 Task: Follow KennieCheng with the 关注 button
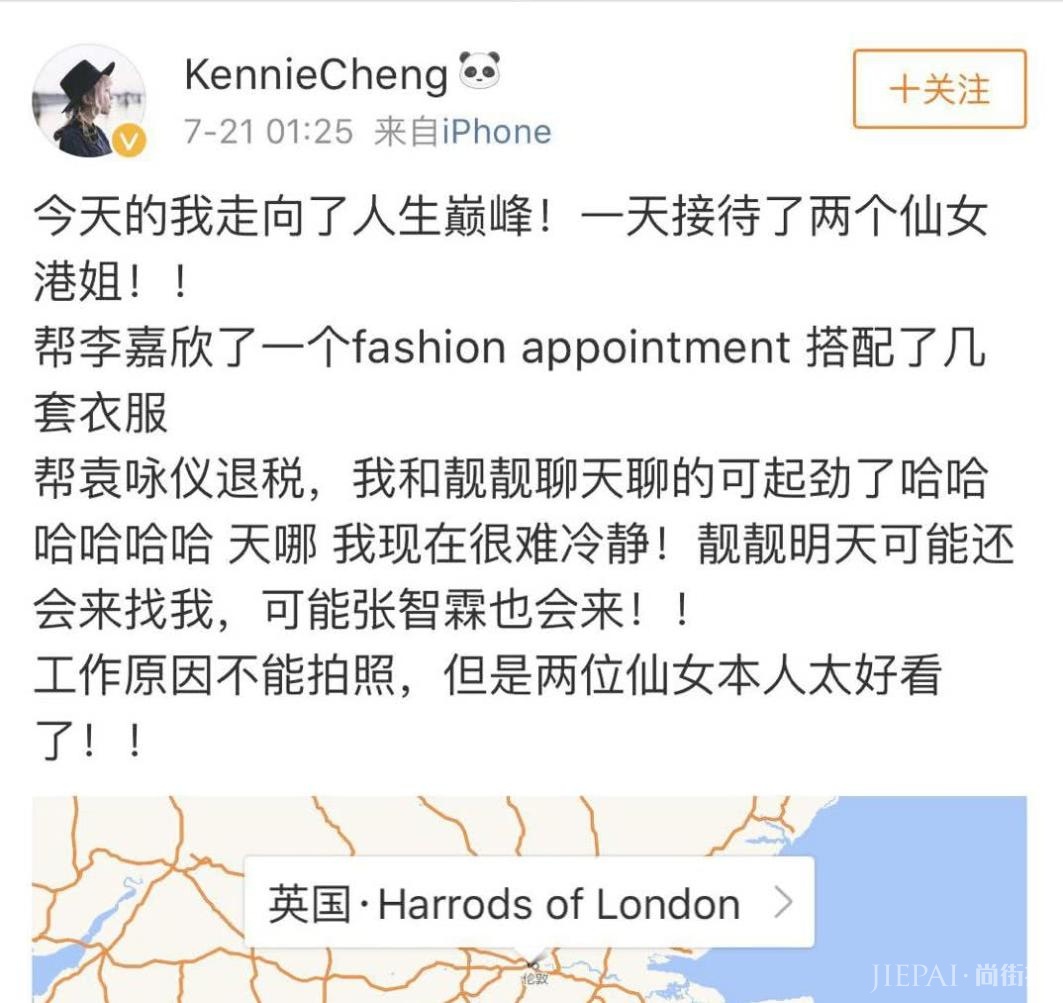[939, 89]
